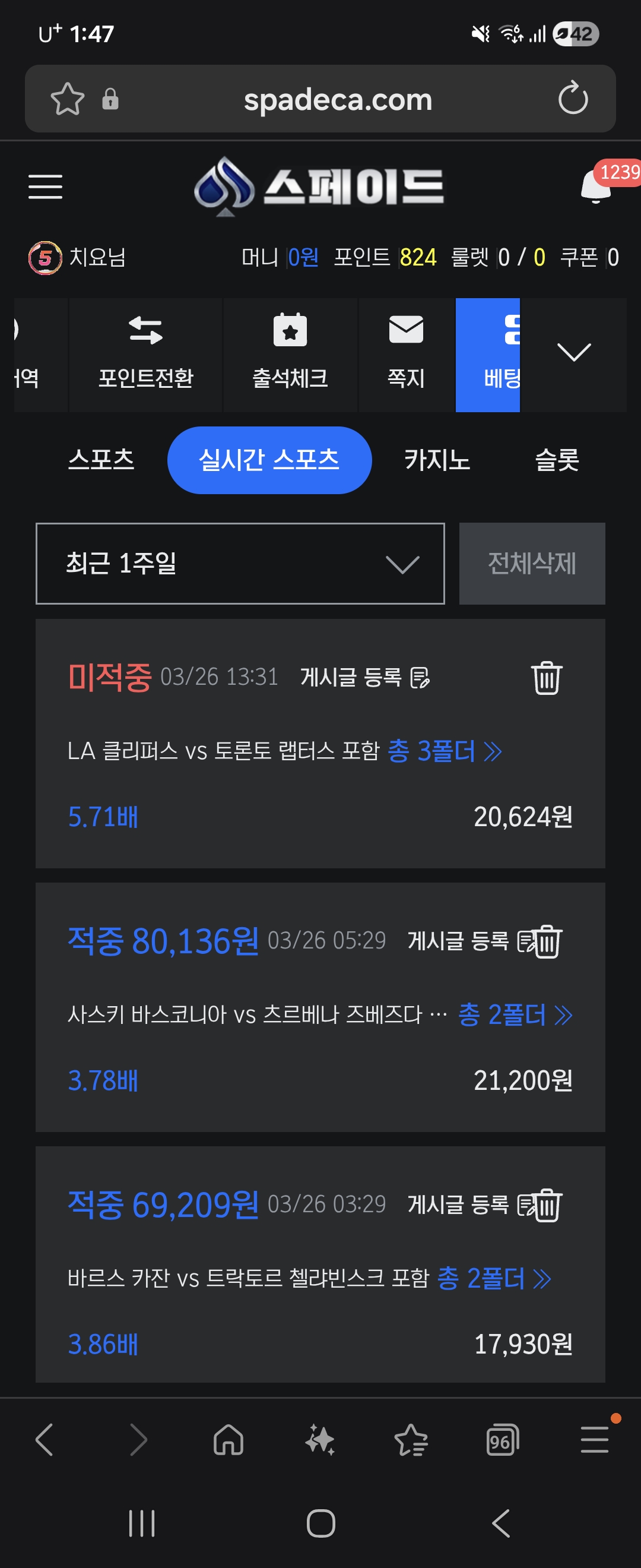This screenshot has height=1568, width=641.
Task: Tap the 전체삭제 delete all button
Action: 532,563
